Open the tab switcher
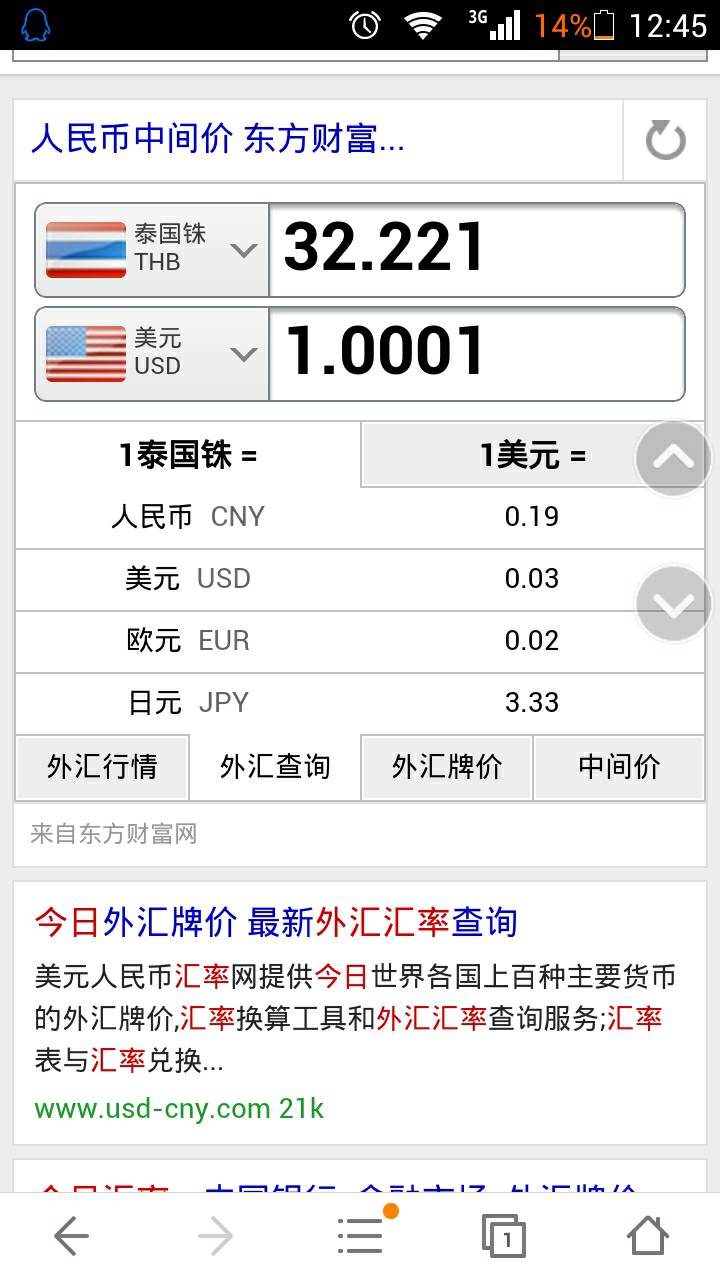The width and height of the screenshot is (720, 1280). pyautogui.click(x=504, y=1237)
